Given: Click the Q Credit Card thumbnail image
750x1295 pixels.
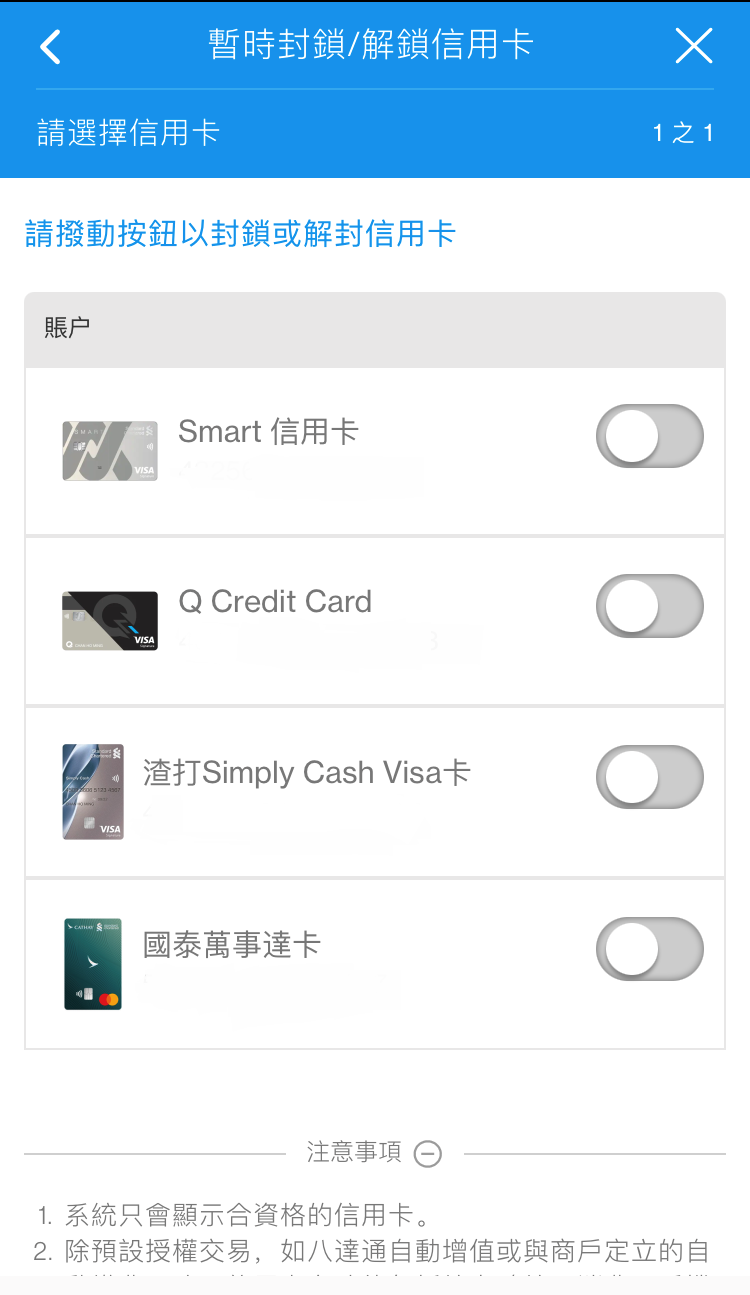Looking at the screenshot, I should coord(109,620).
